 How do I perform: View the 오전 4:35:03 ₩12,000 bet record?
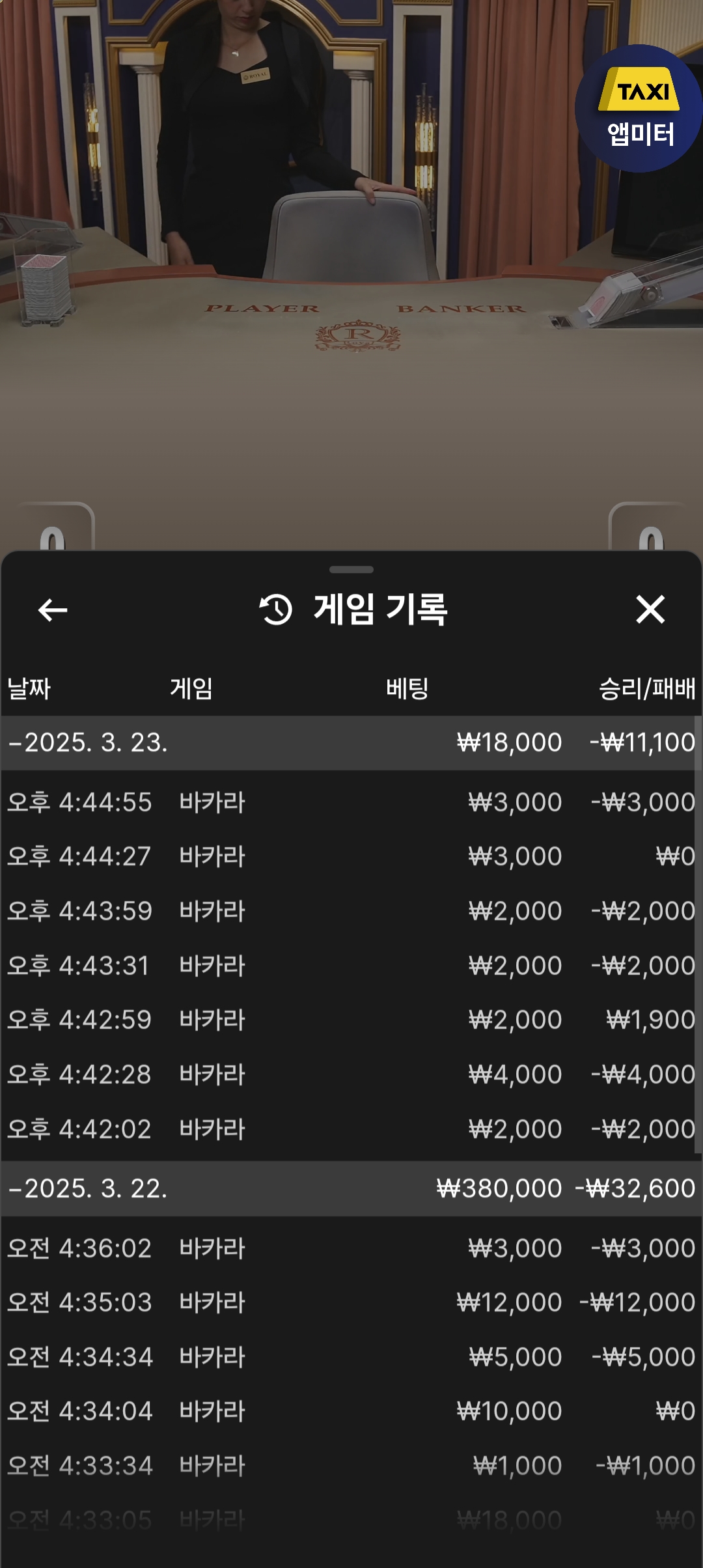pos(351,1303)
